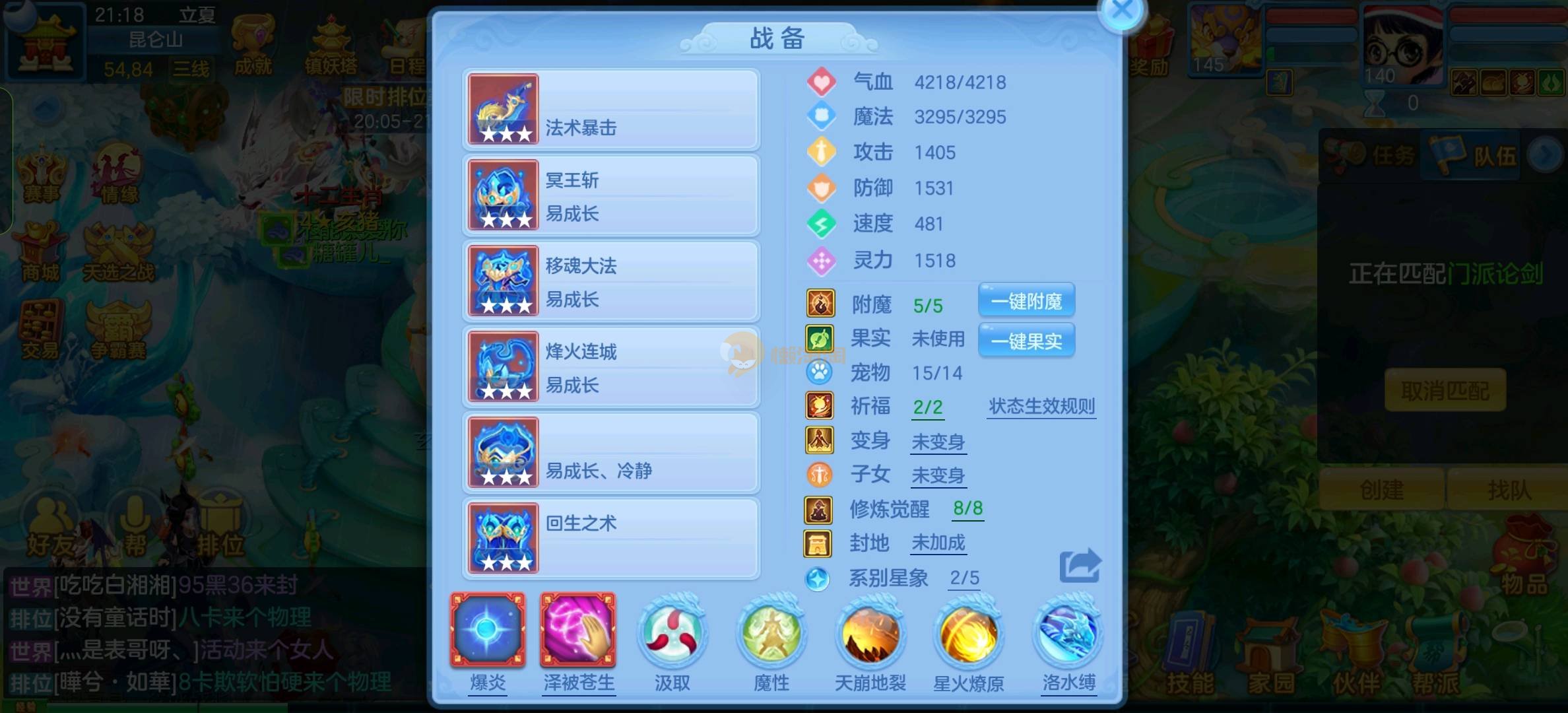Share the 战备 panel
This screenshot has width=1568, height=713.
point(1080,566)
